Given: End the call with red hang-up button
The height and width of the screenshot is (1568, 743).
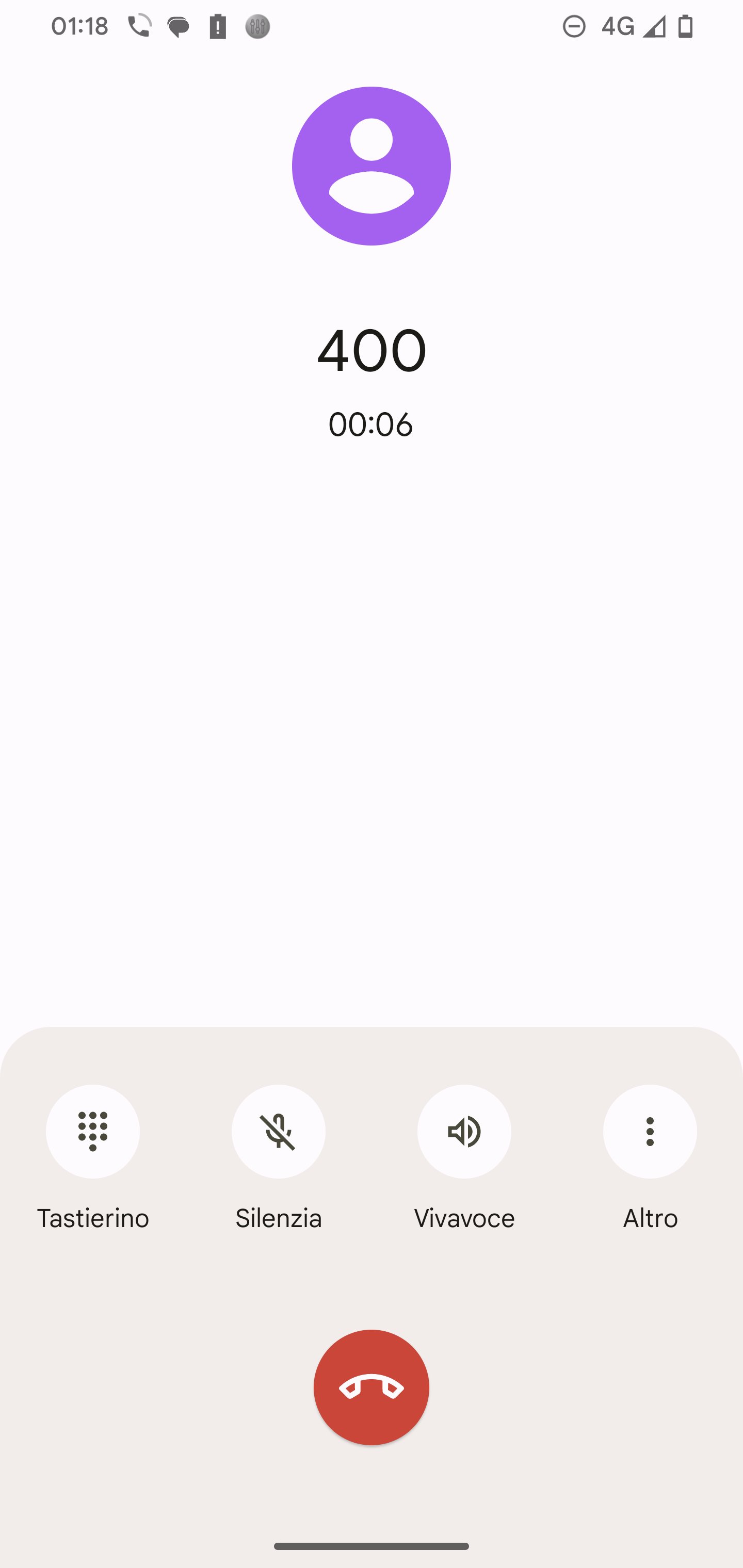Looking at the screenshot, I should (x=372, y=1387).
